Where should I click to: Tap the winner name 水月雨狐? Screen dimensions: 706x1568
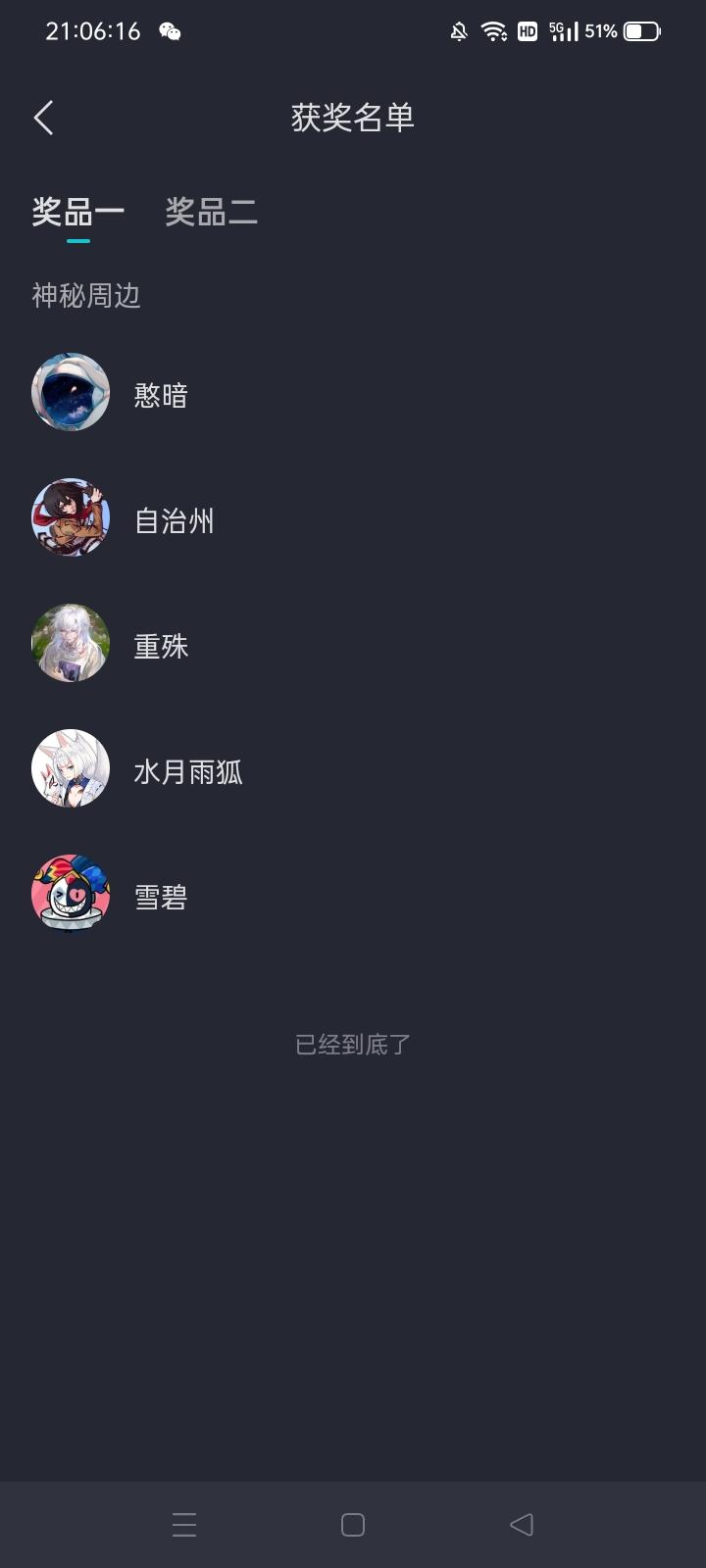[190, 770]
